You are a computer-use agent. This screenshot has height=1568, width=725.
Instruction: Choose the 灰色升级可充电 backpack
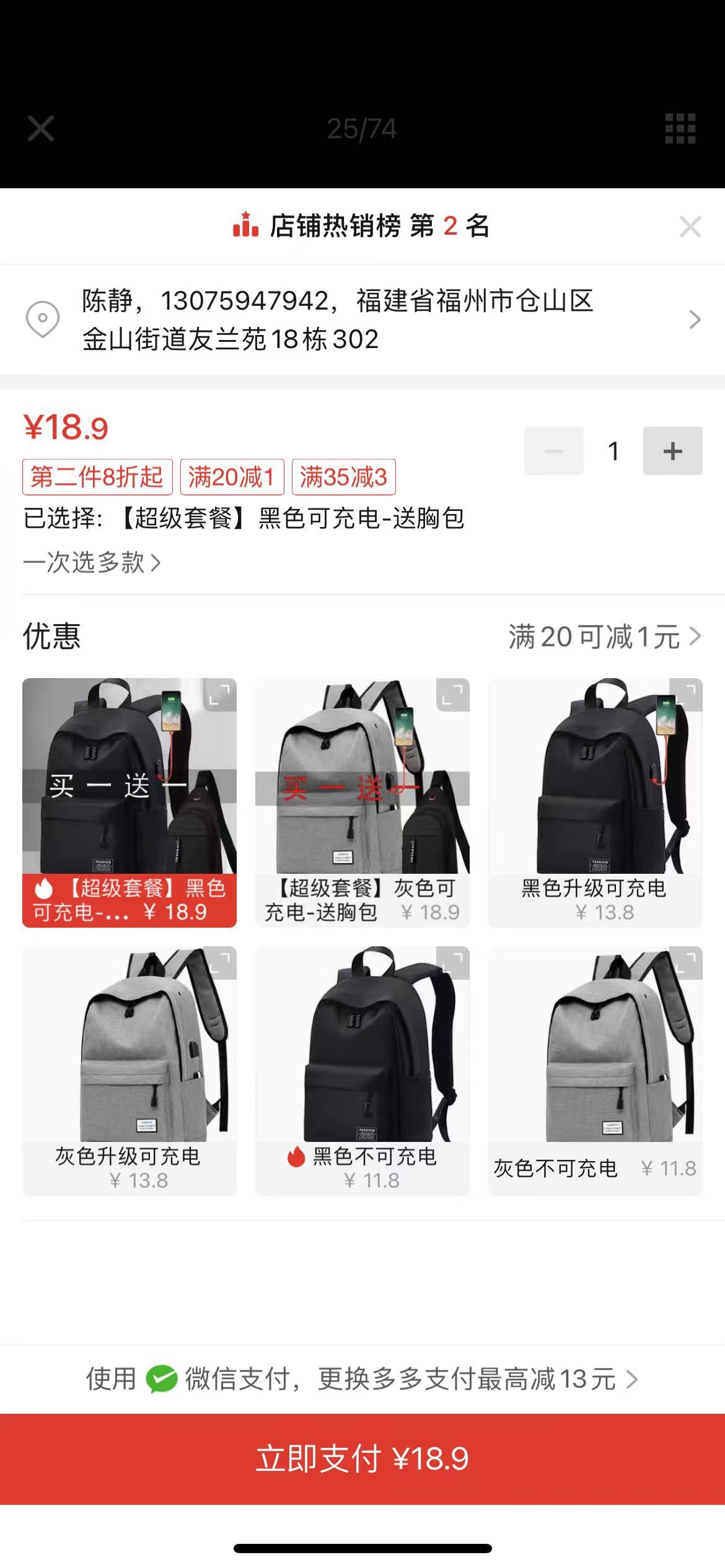point(129,1070)
